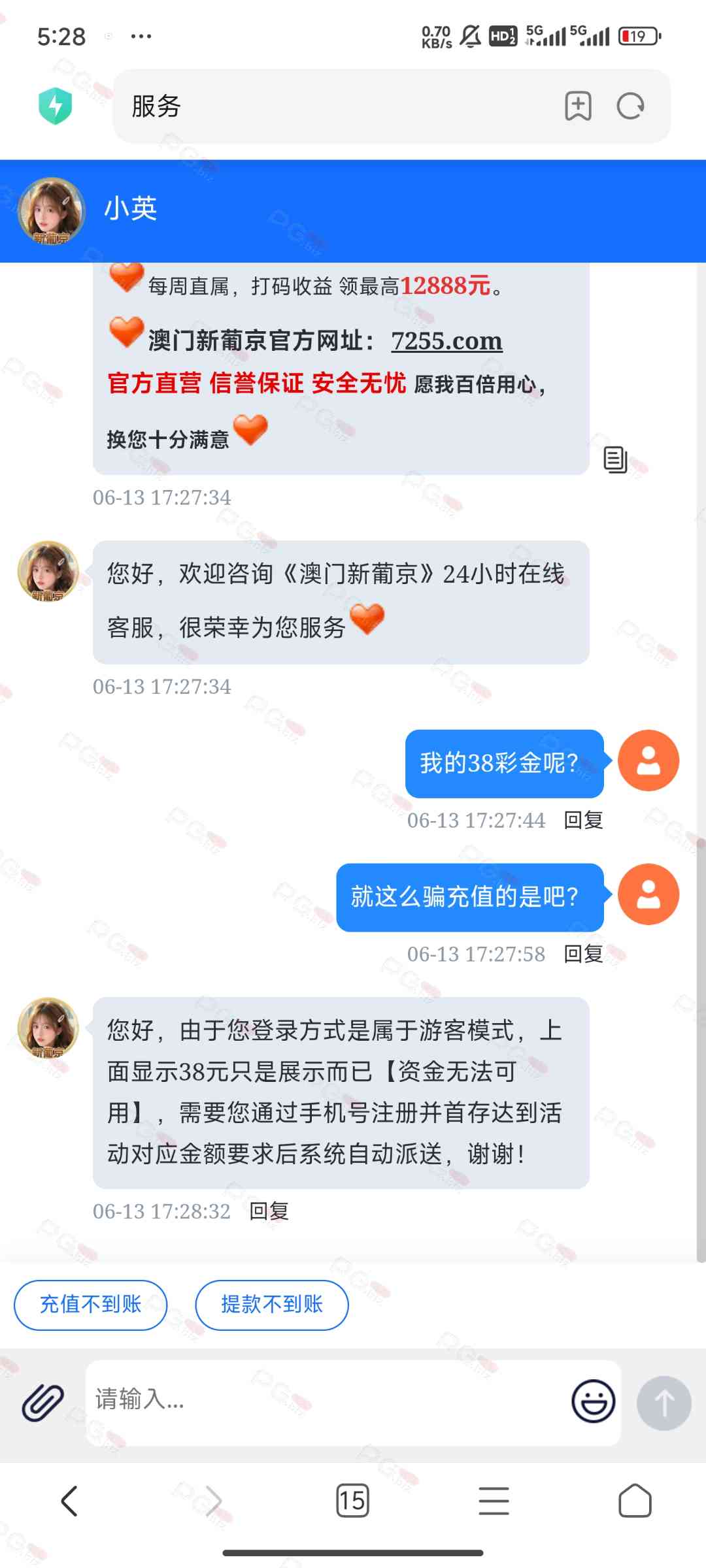Go back to the previous page
The height and width of the screenshot is (1568, 706).
(x=69, y=1501)
